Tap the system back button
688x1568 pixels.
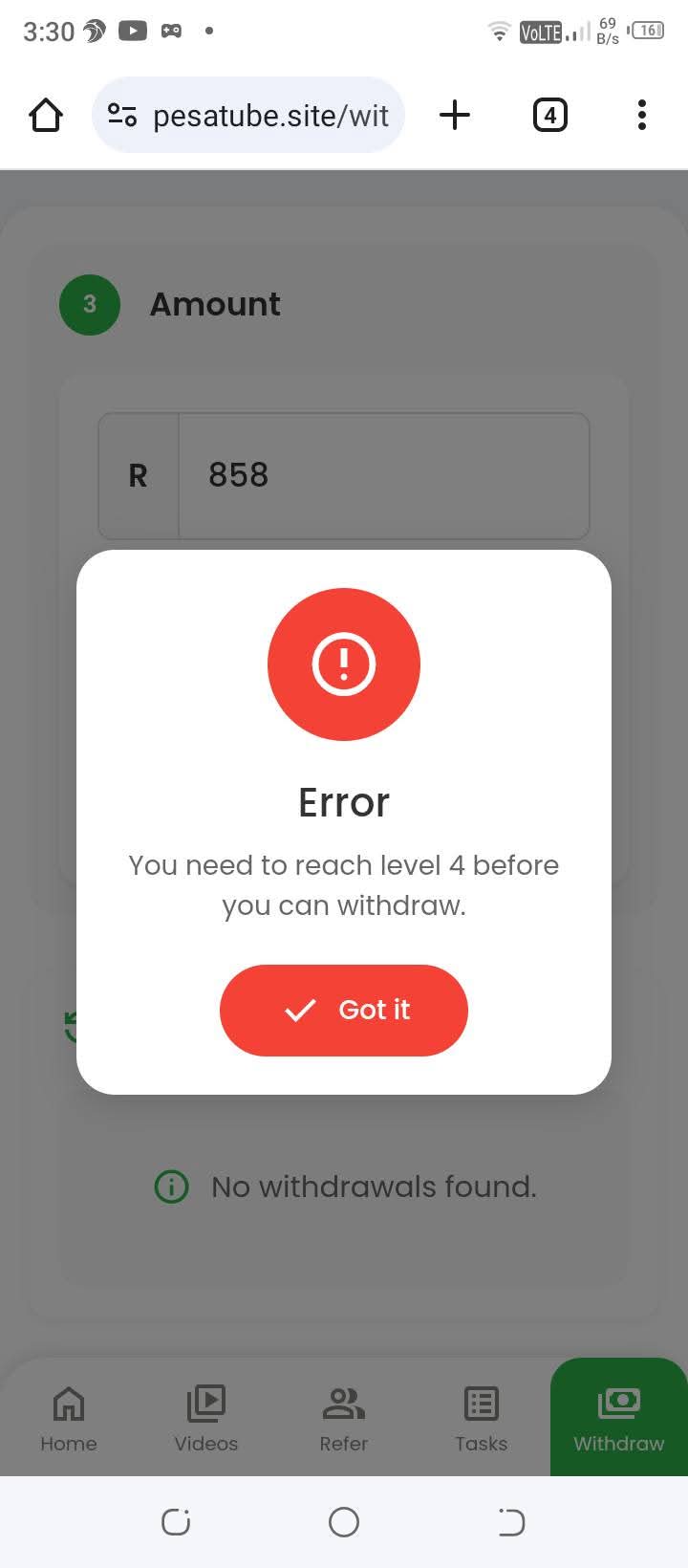pos(511,1521)
